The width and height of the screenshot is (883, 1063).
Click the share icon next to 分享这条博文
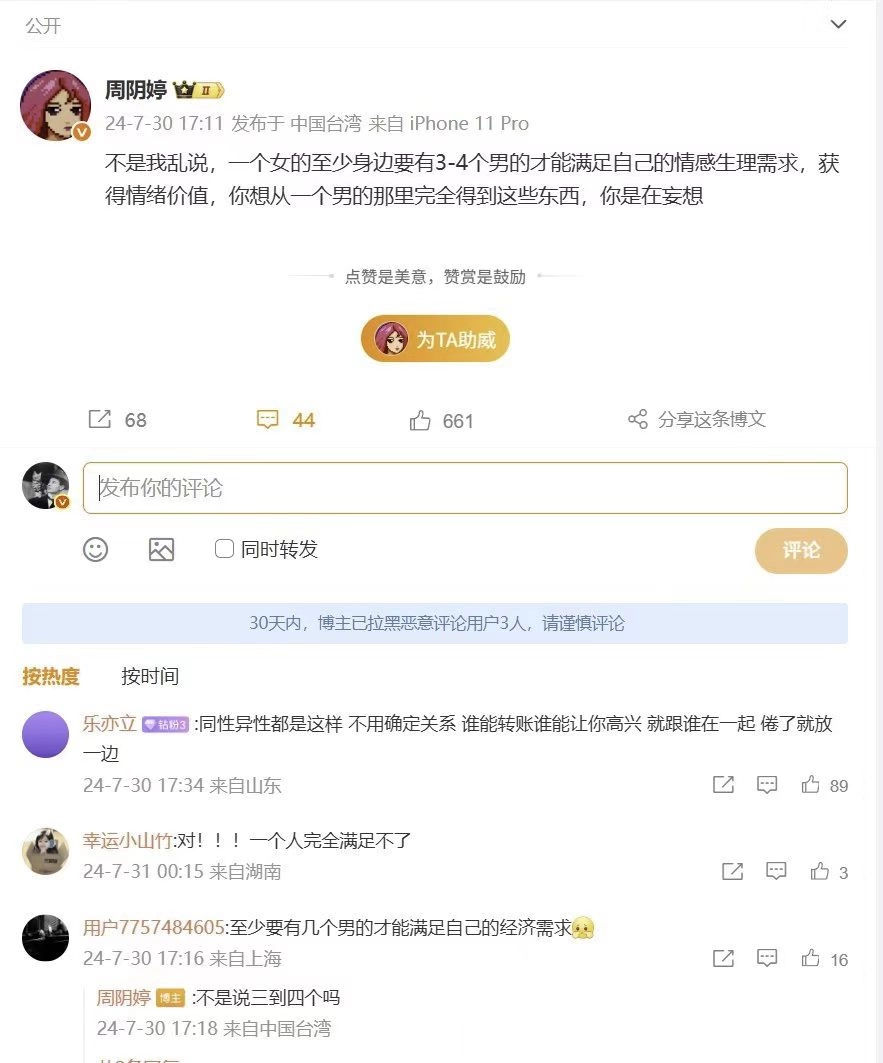tap(637, 420)
